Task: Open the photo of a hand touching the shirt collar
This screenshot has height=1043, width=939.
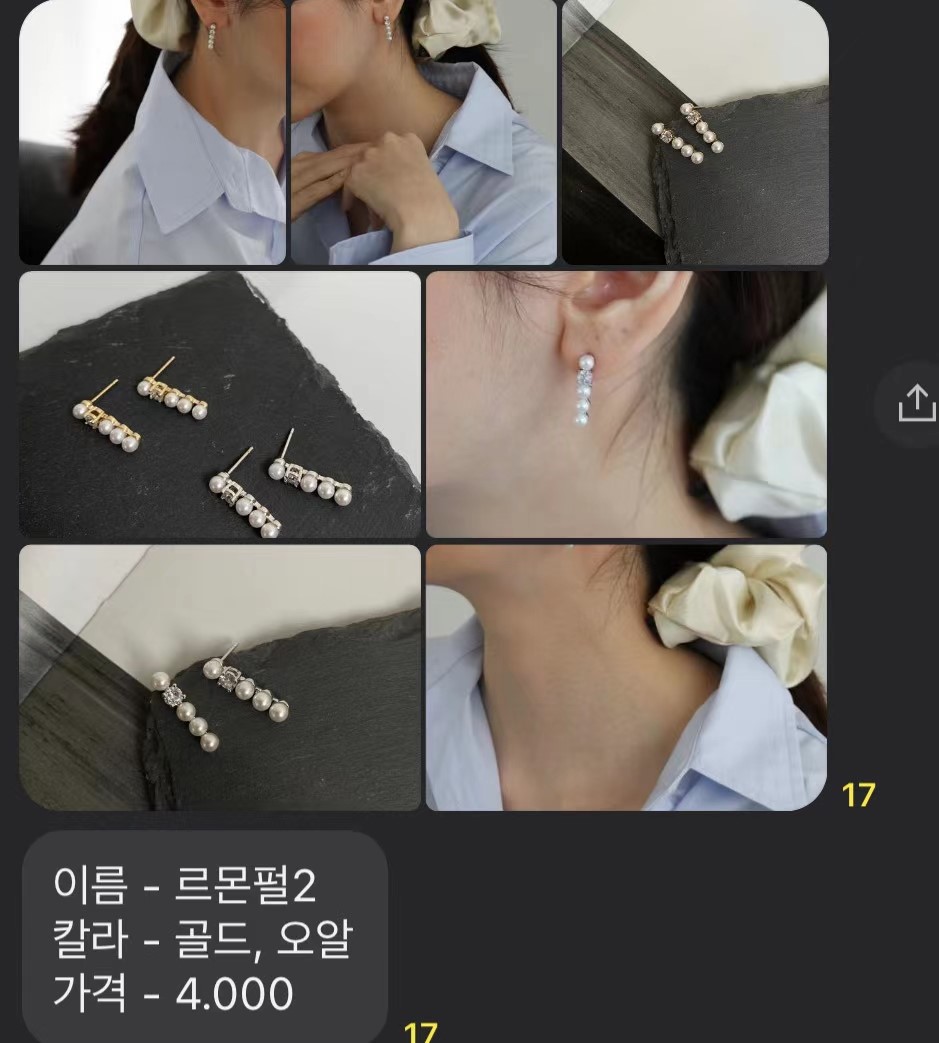Action: point(423,132)
